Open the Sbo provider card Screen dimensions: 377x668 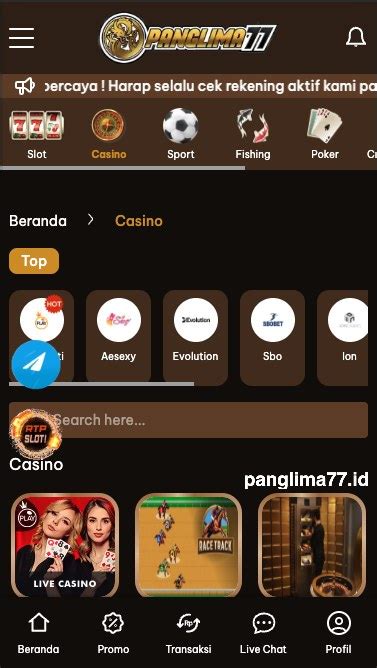click(x=272, y=338)
